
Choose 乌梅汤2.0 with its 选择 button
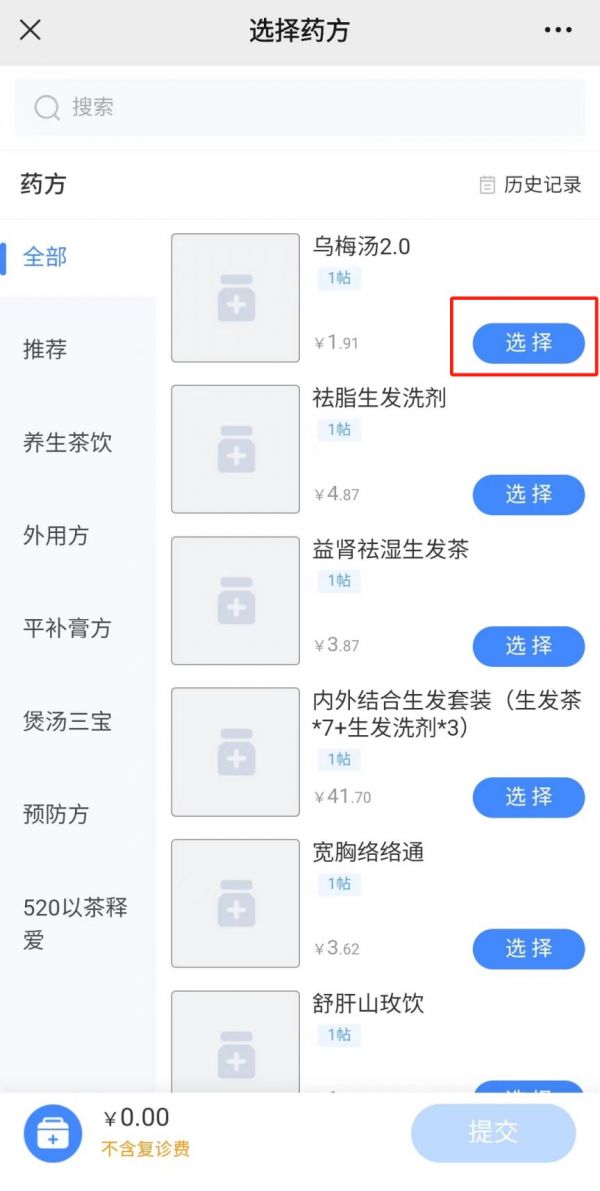(x=529, y=343)
